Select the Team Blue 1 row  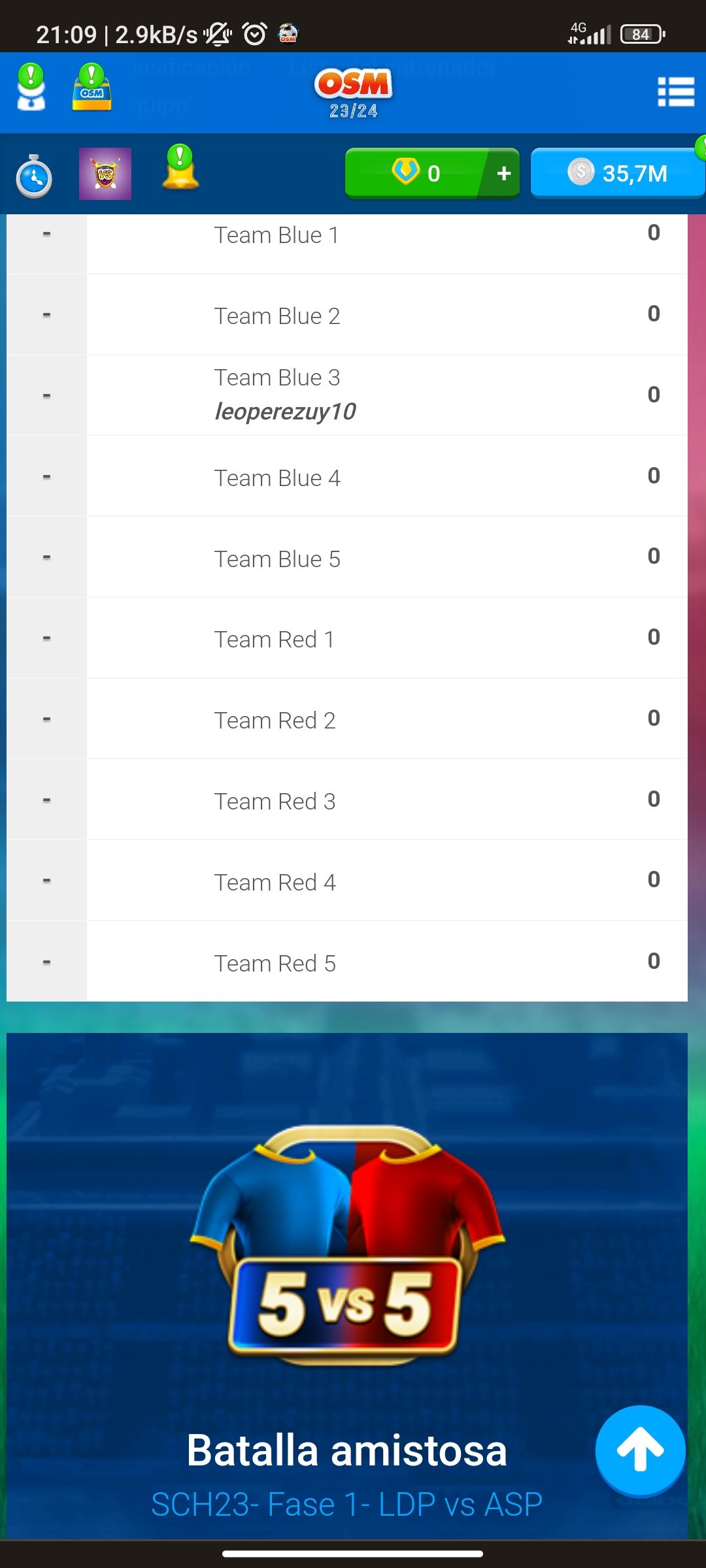346,237
